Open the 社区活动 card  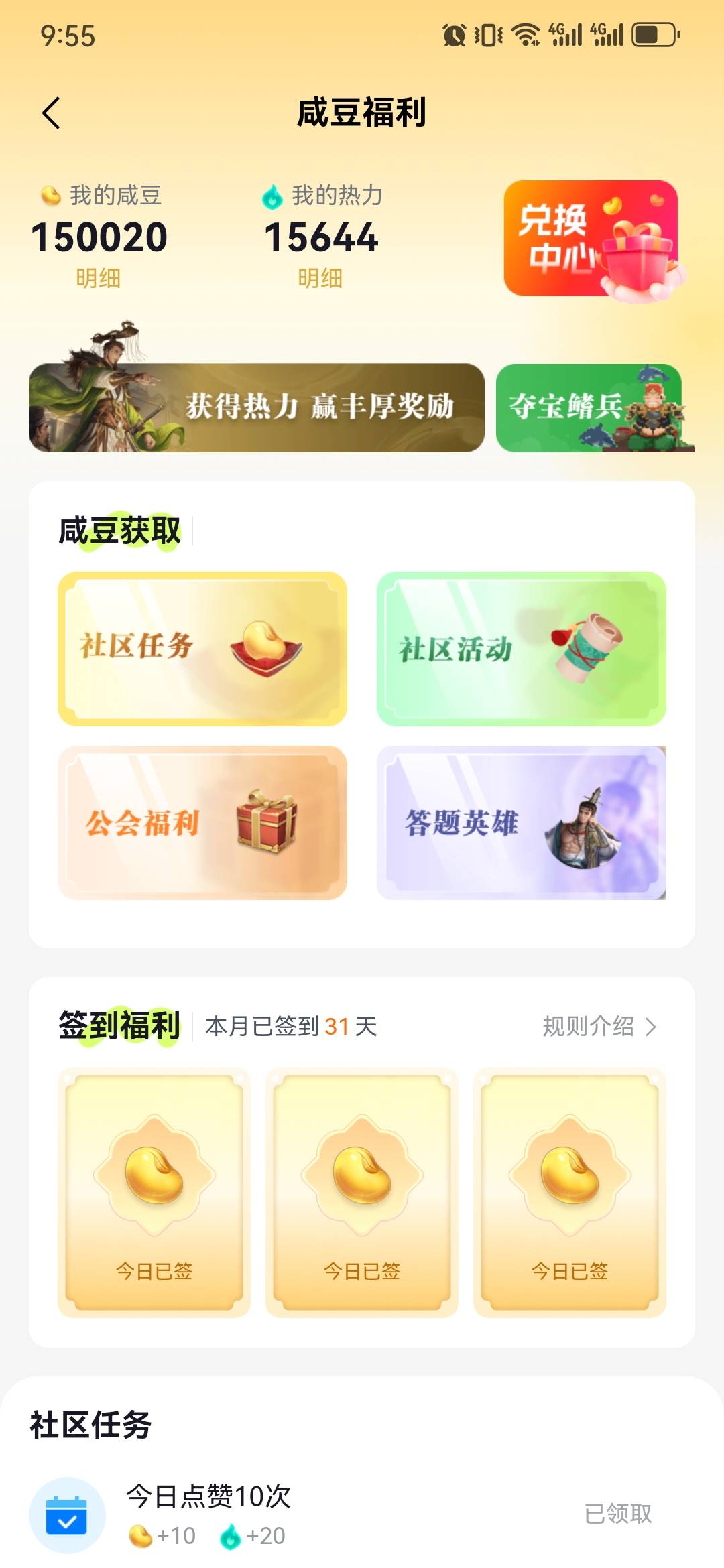click(522, 649)
